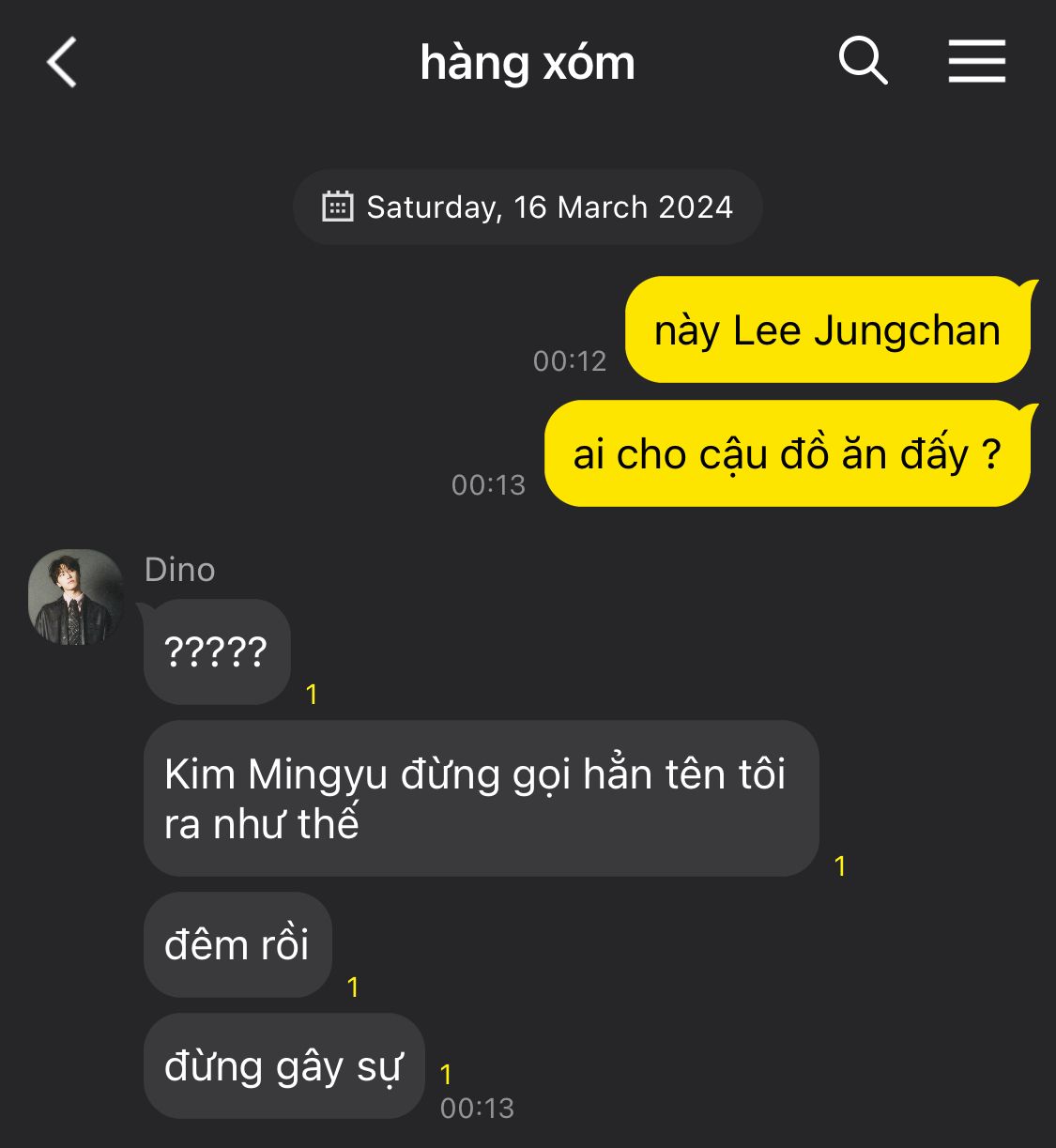Screen dimensions: 1056x1148
Task: Open the chat room hamburger menu
Action: [x=976, y=62]
